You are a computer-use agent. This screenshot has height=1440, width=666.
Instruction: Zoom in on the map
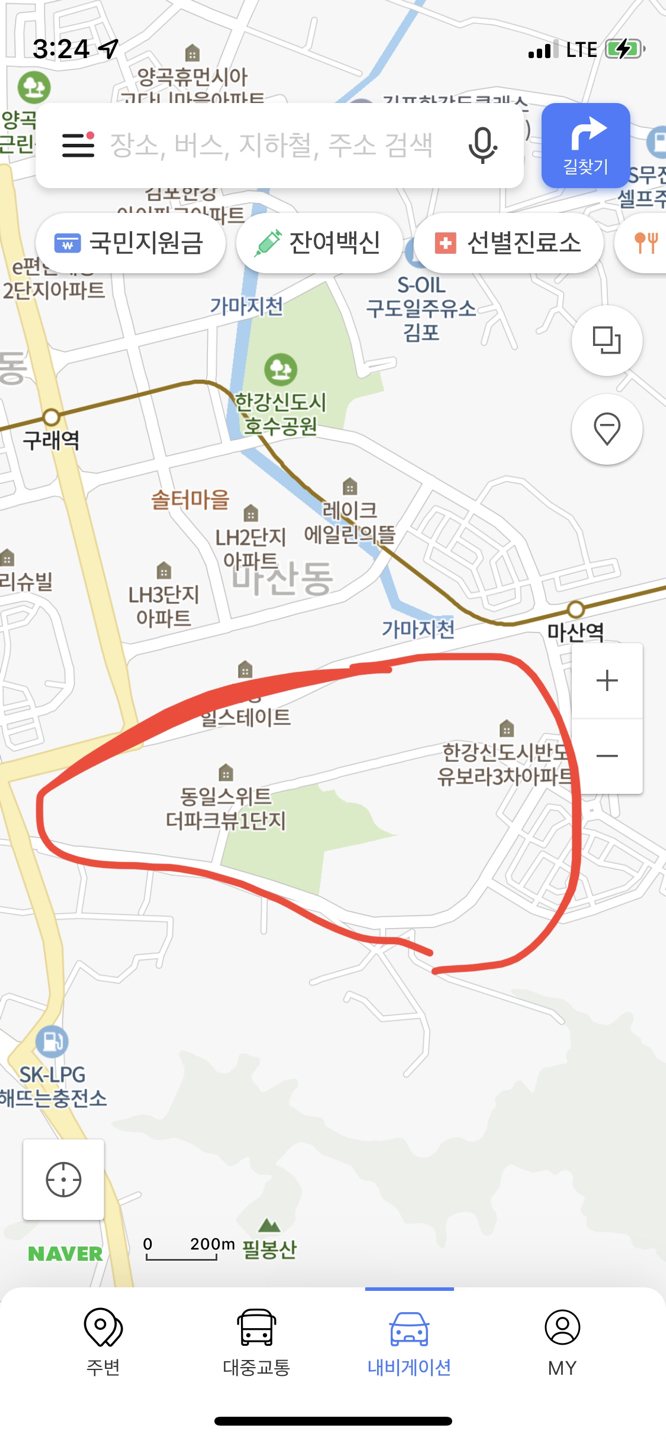pyautogui.click(x=607, y=681)
